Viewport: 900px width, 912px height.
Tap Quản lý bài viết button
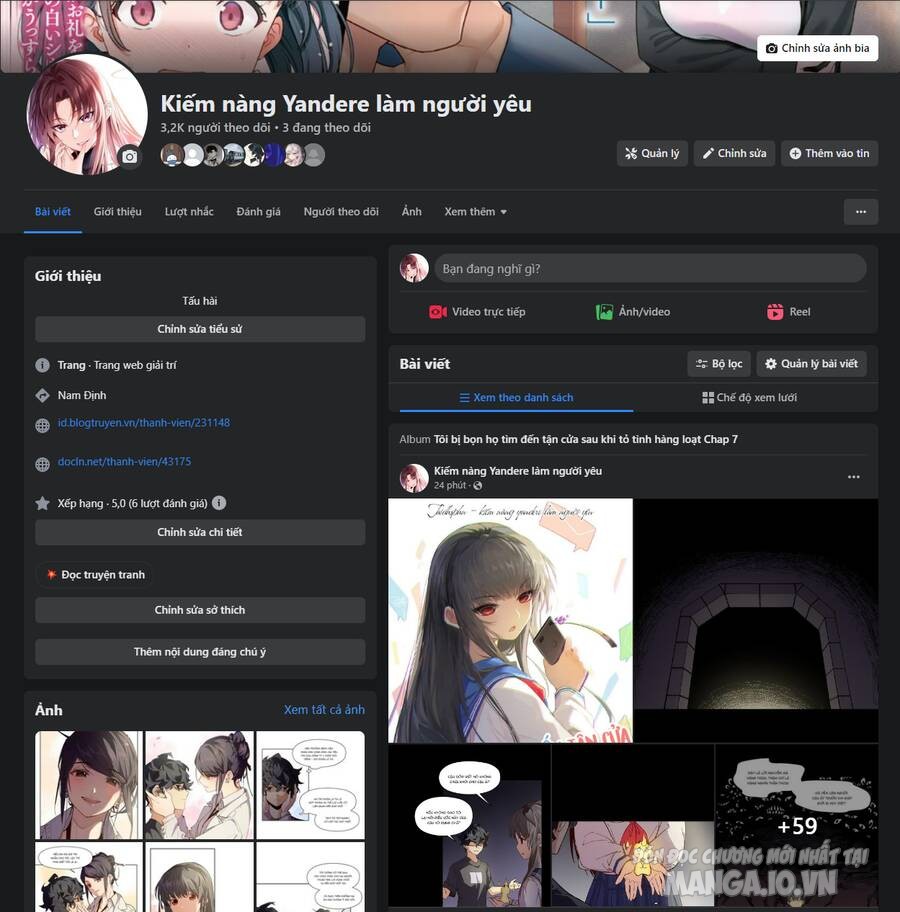click(x=812, y=364)
